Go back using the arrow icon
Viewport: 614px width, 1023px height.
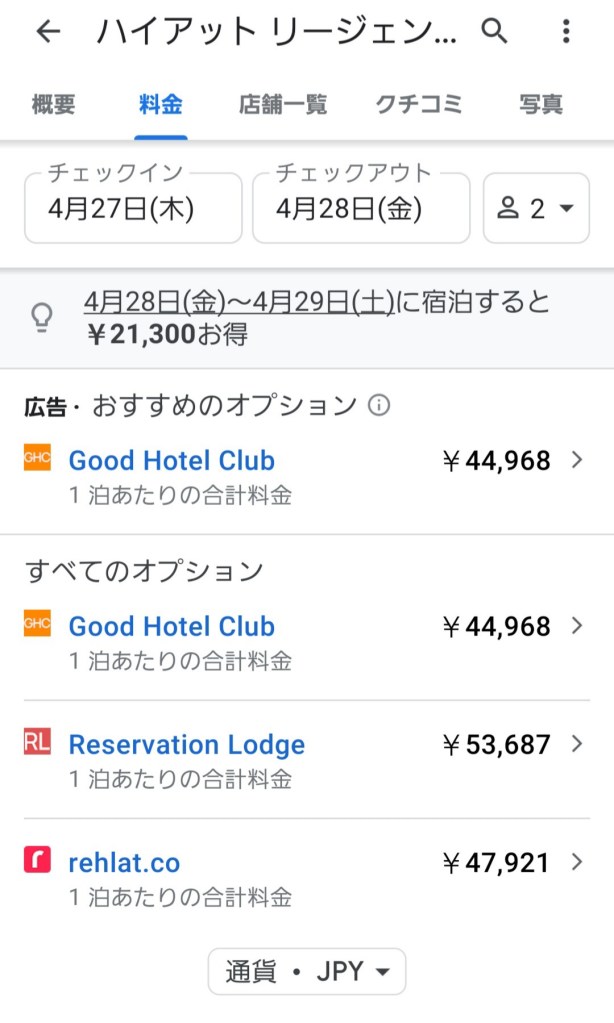coord(48,32)
